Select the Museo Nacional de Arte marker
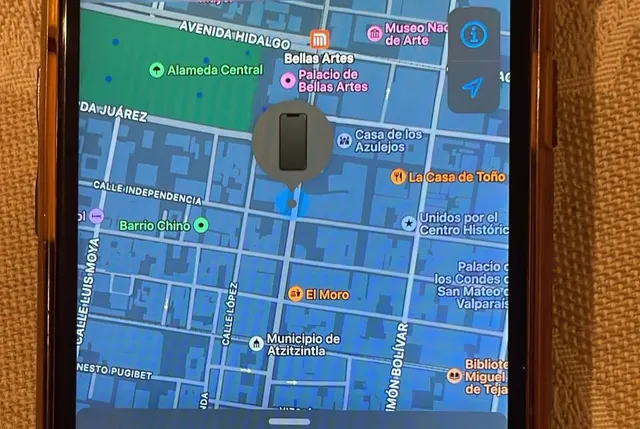This screenshot has height=429, width=640. click(375, 34)
